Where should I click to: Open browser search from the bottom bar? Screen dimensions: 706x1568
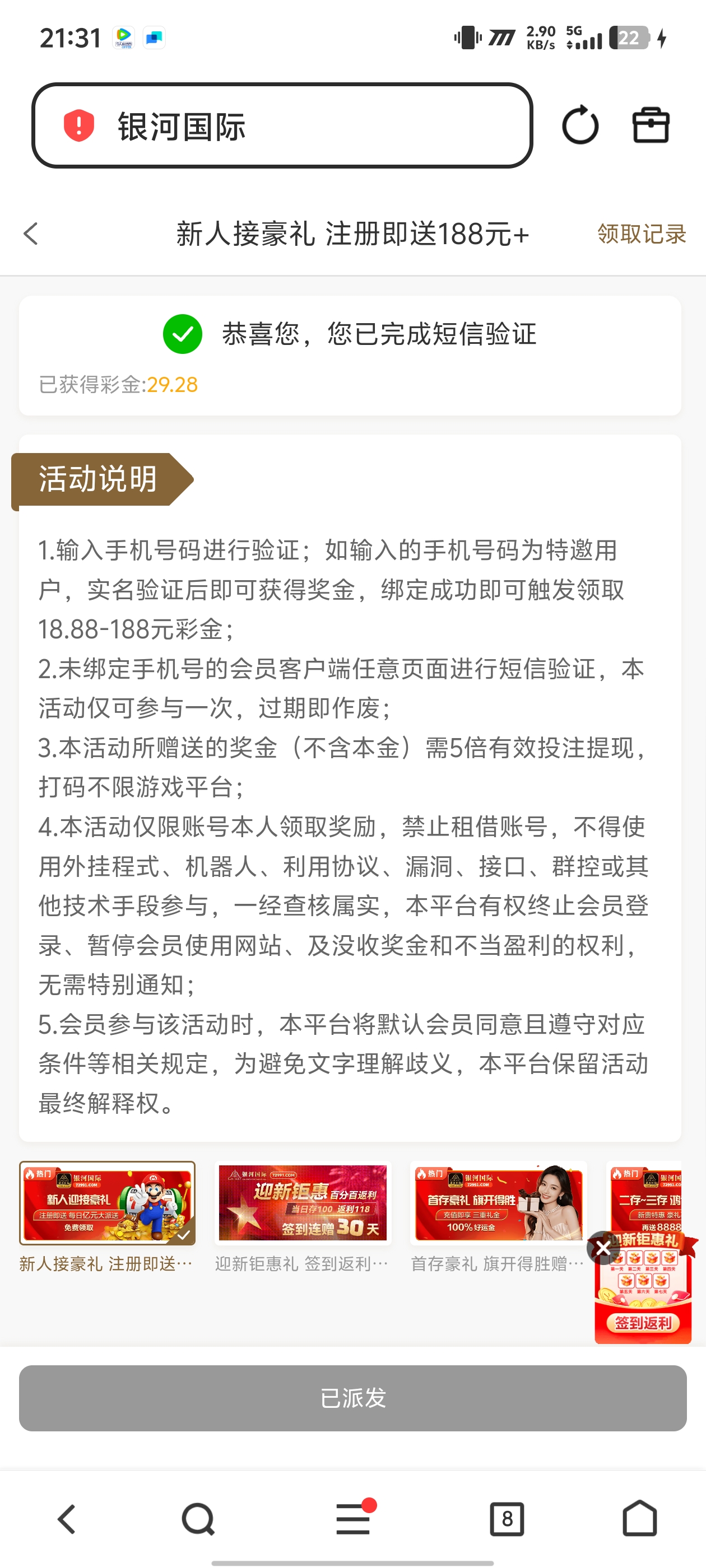coord(198,1519)
